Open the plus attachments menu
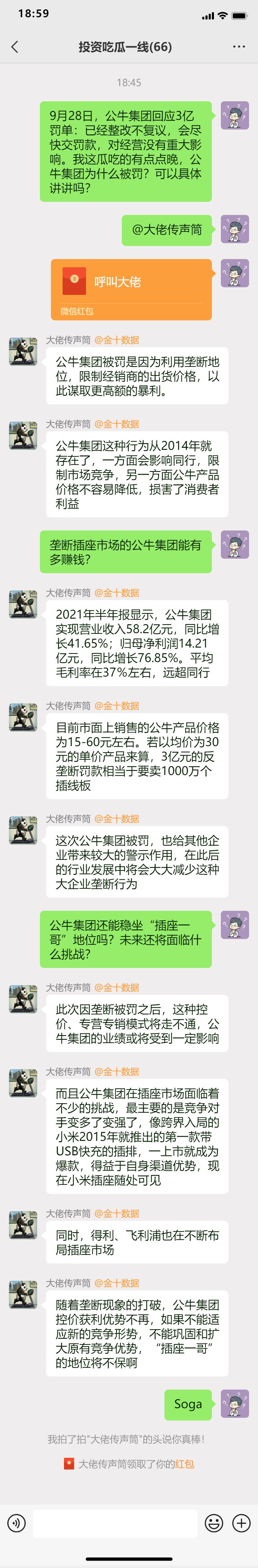Viewport: 258px width, 1568px height. [241, 1523]
